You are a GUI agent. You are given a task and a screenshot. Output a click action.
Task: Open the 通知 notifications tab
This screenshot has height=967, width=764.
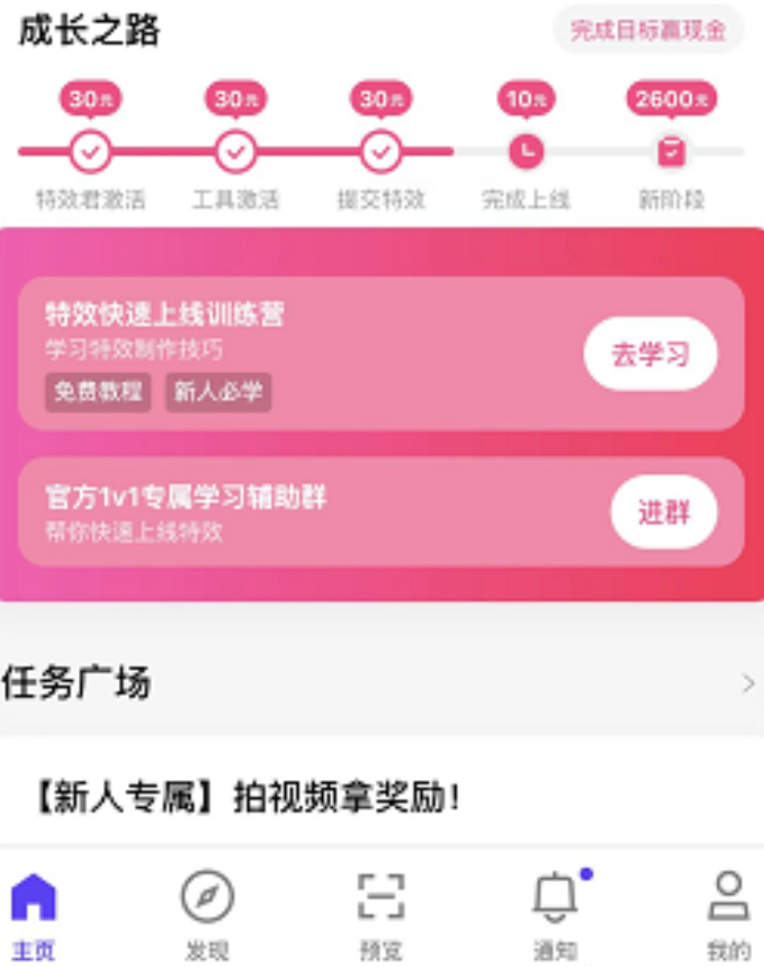tap(555, 914)
